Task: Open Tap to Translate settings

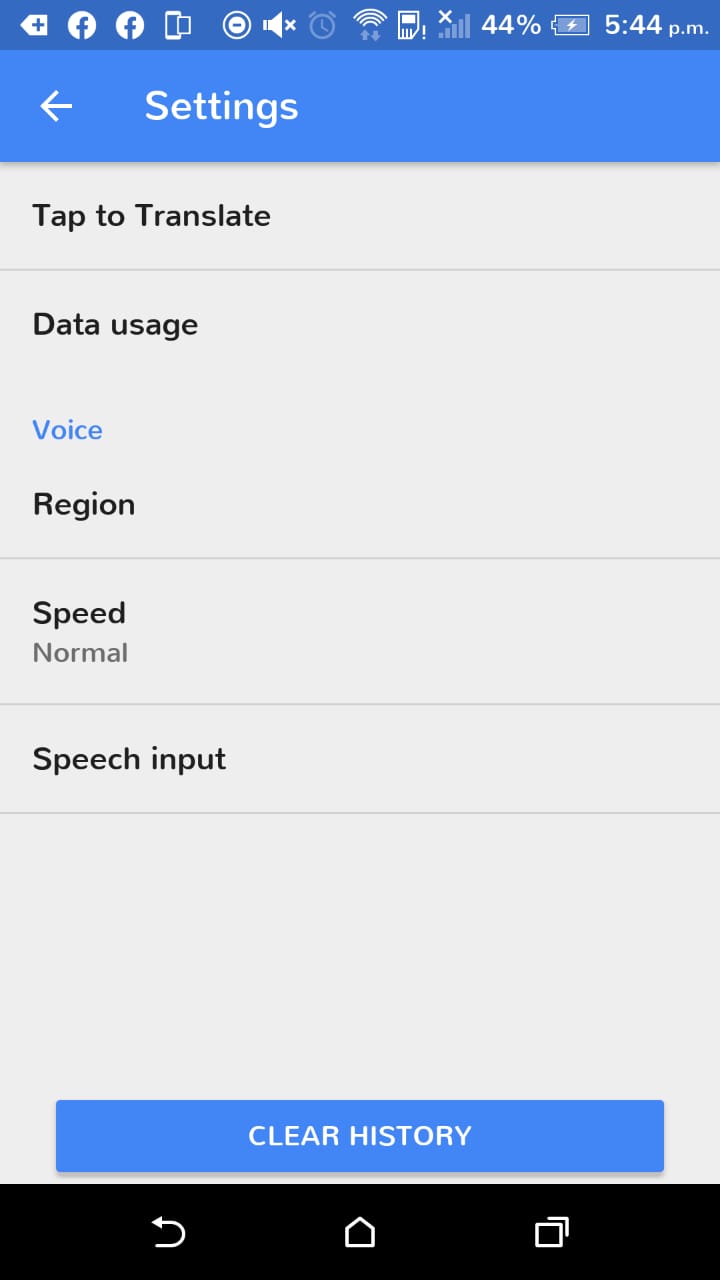Action: click(360, 216)
